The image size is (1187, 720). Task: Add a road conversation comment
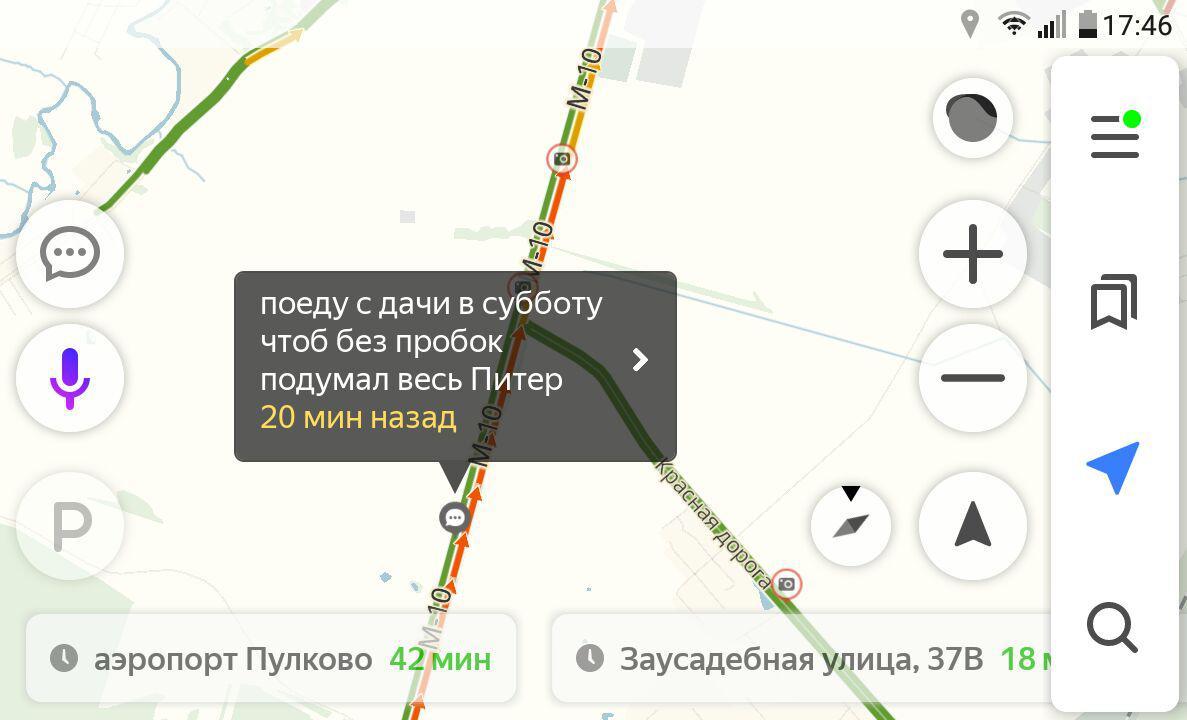[x=70, y=254]
